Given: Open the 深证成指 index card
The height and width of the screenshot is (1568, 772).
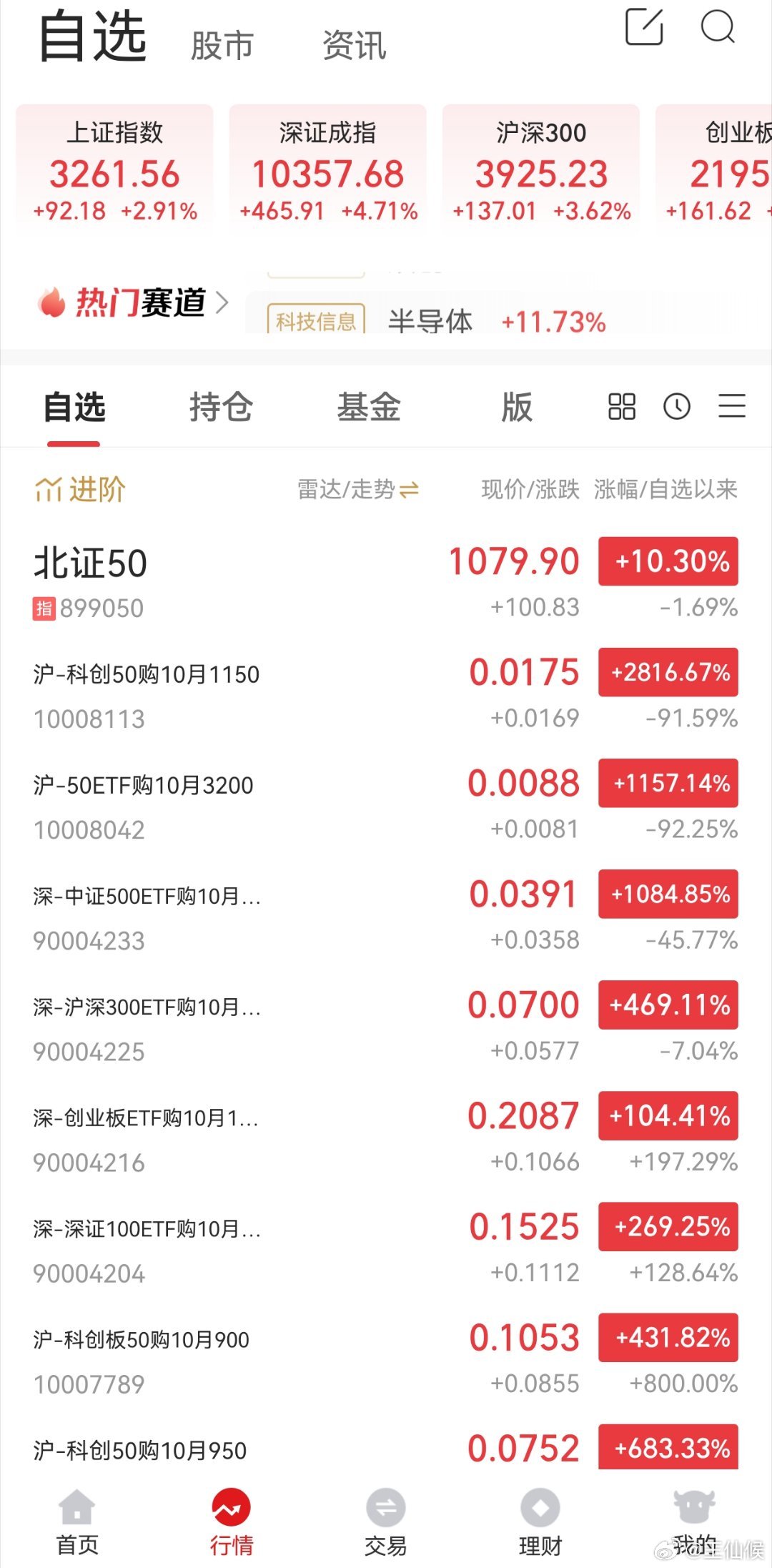Looking at the screenshot, I should [327, 167].
